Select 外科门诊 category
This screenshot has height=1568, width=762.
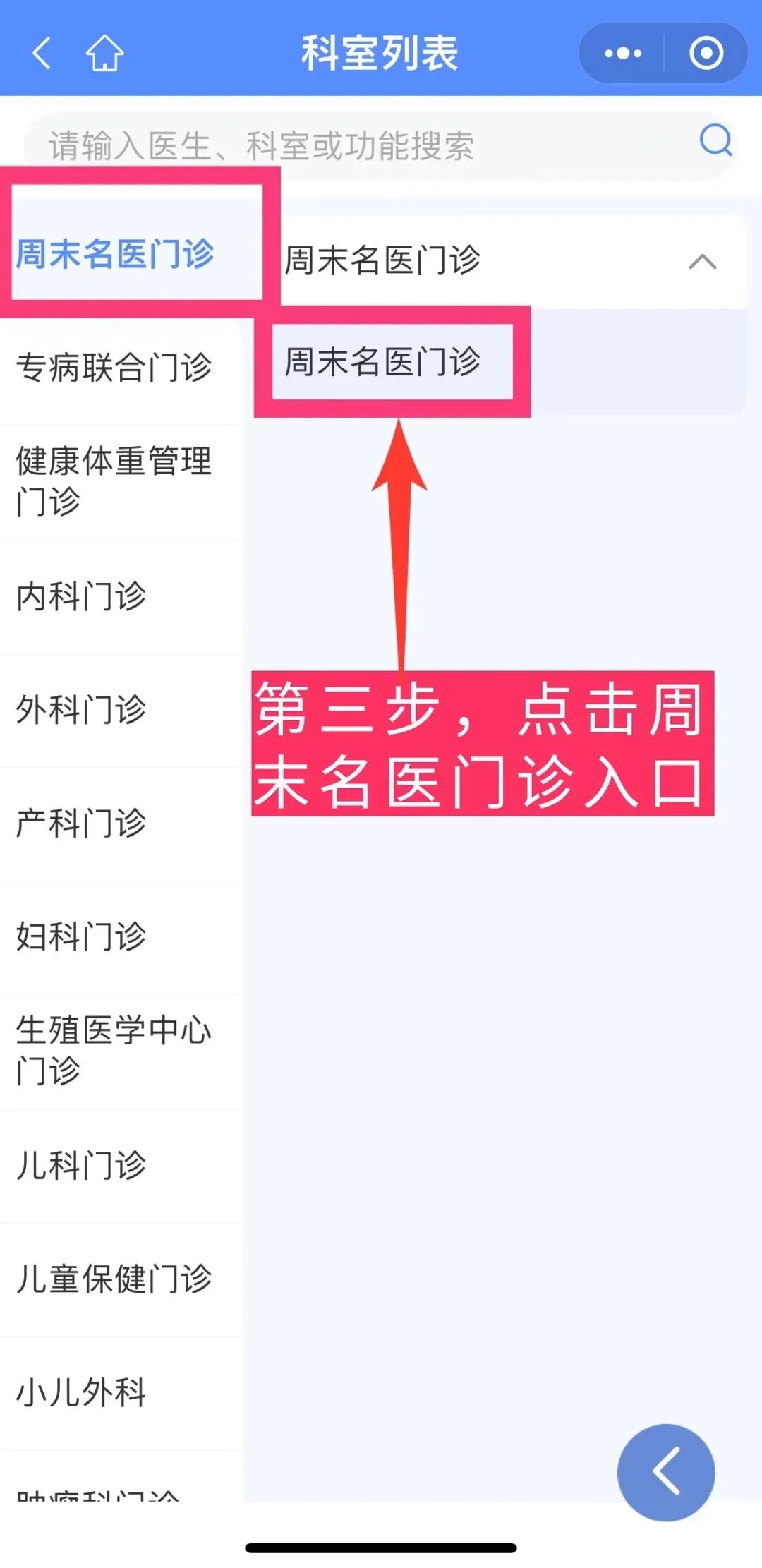pos(82,710)
